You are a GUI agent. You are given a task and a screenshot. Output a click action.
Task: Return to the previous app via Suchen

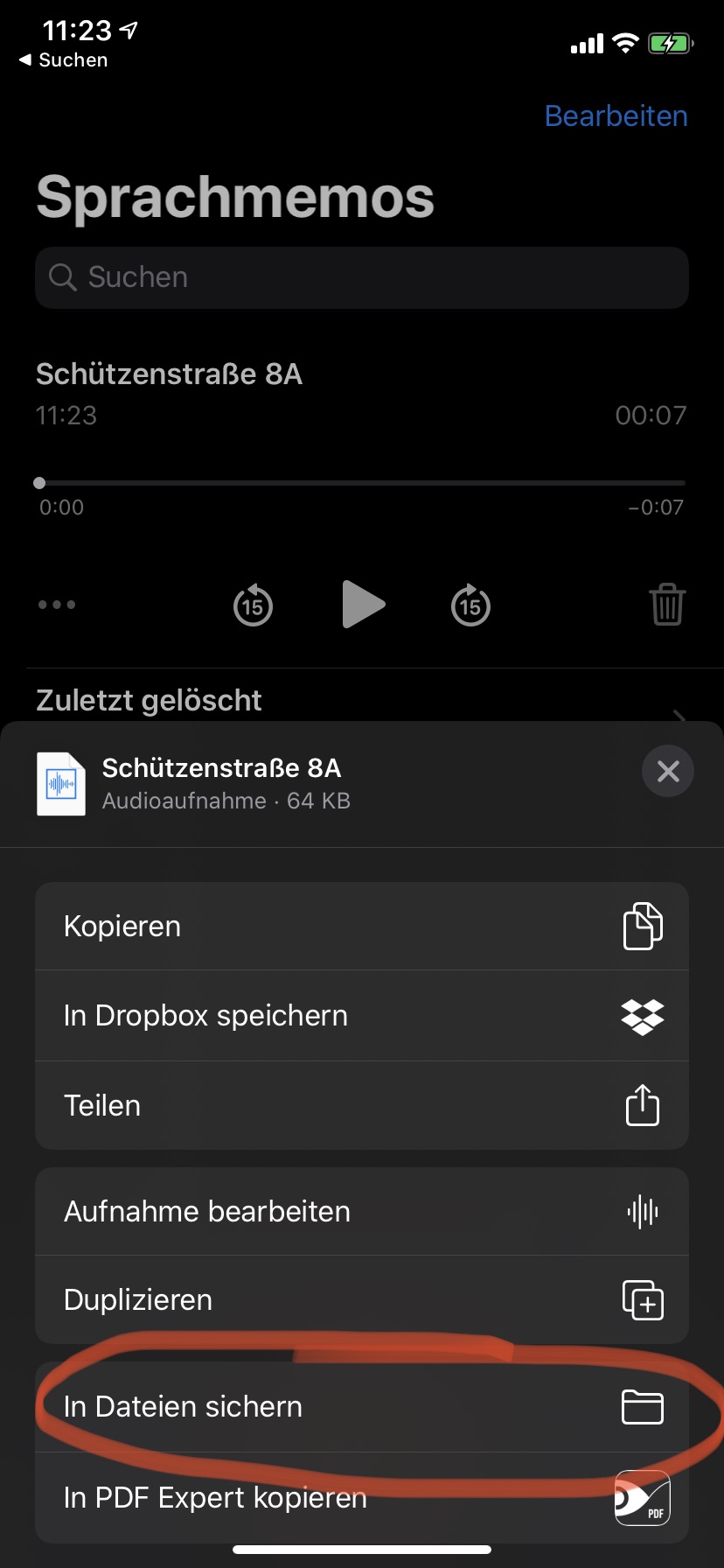(64, 60)
